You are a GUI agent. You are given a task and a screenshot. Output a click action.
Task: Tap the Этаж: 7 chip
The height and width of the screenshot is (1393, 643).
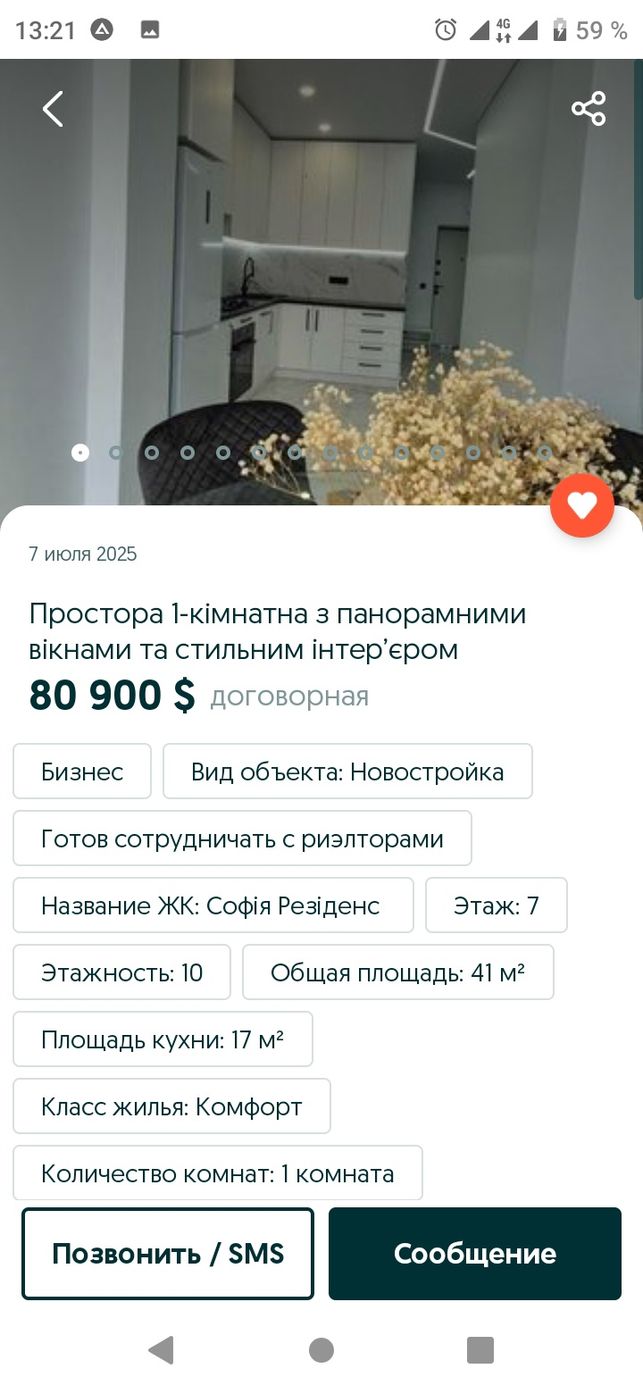point(497,905)
